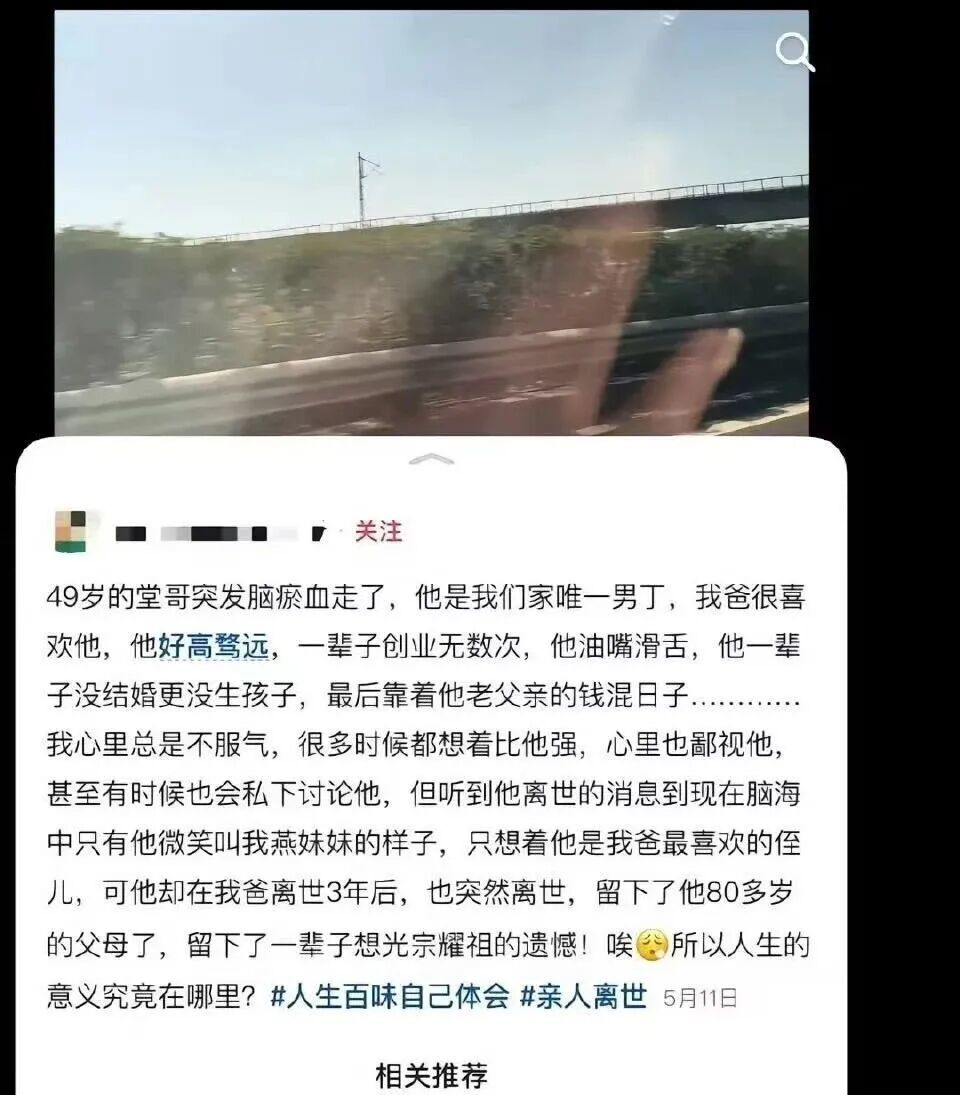Viewport: 960px width, 1095px height.
Task: Open the search magnifier icon
Action: 795,53
